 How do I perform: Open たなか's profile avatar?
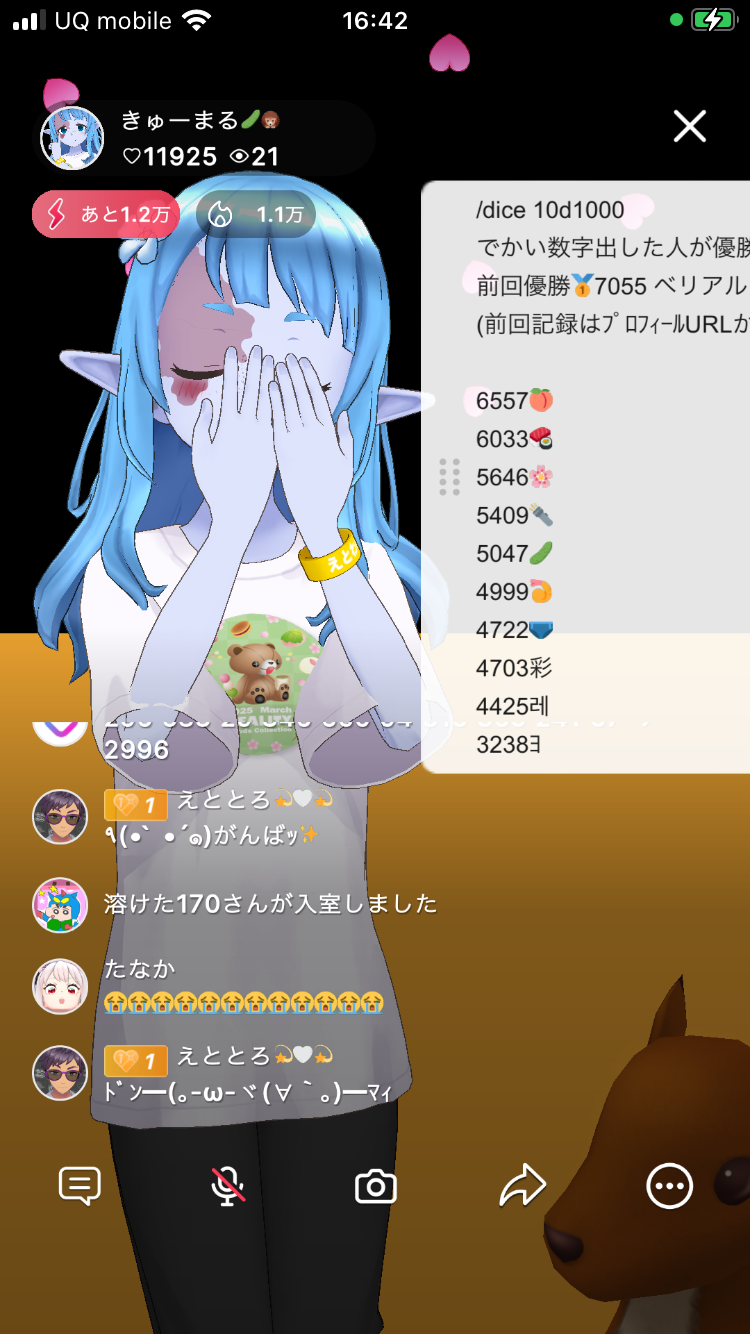tap(60, 986)
